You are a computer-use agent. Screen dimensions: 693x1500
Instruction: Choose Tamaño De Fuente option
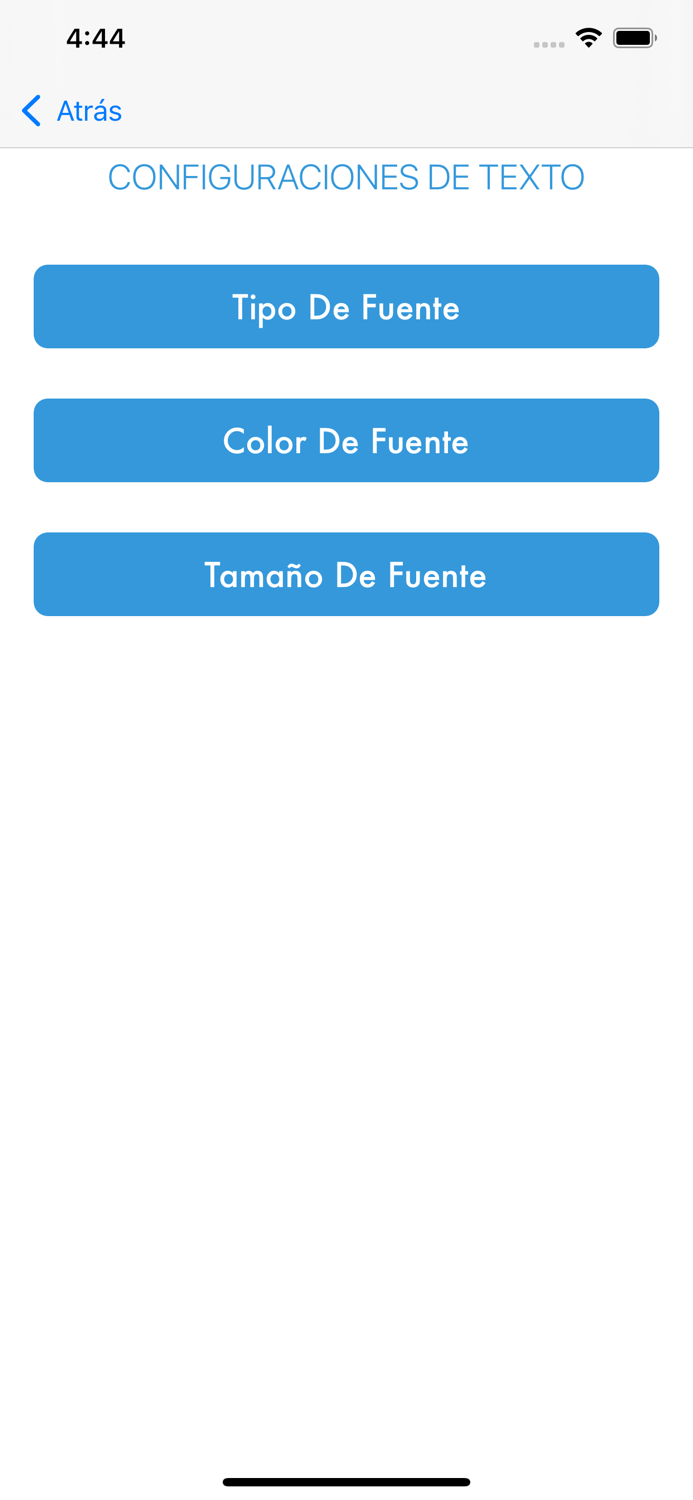click(x=346, y=575)
